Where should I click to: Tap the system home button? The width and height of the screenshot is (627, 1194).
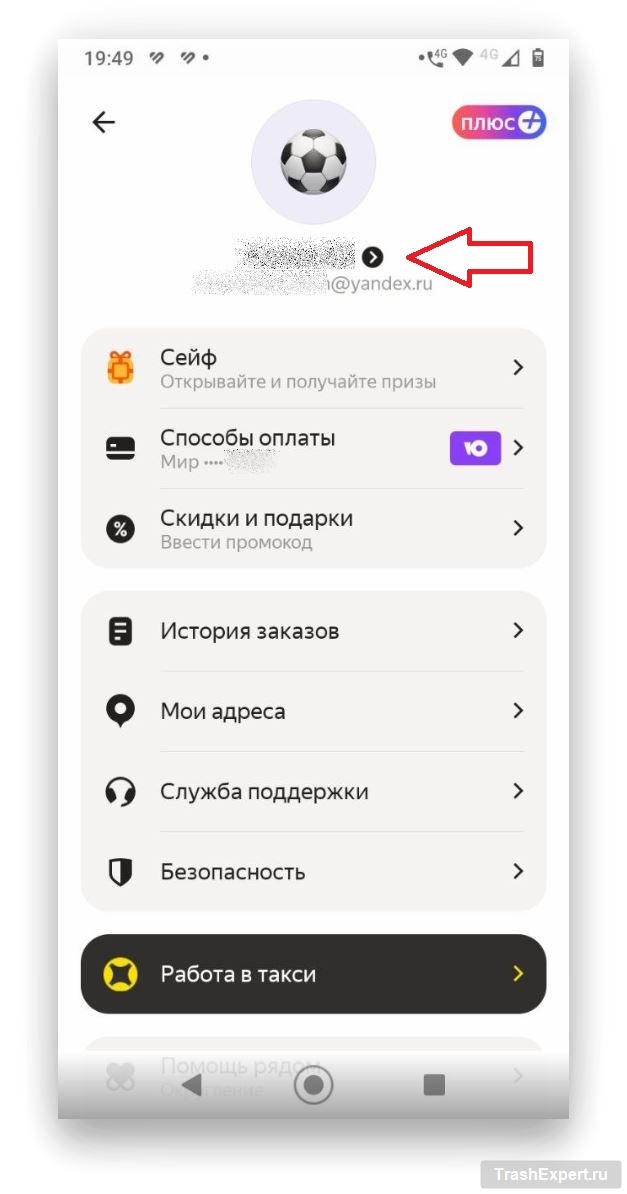313,1085
